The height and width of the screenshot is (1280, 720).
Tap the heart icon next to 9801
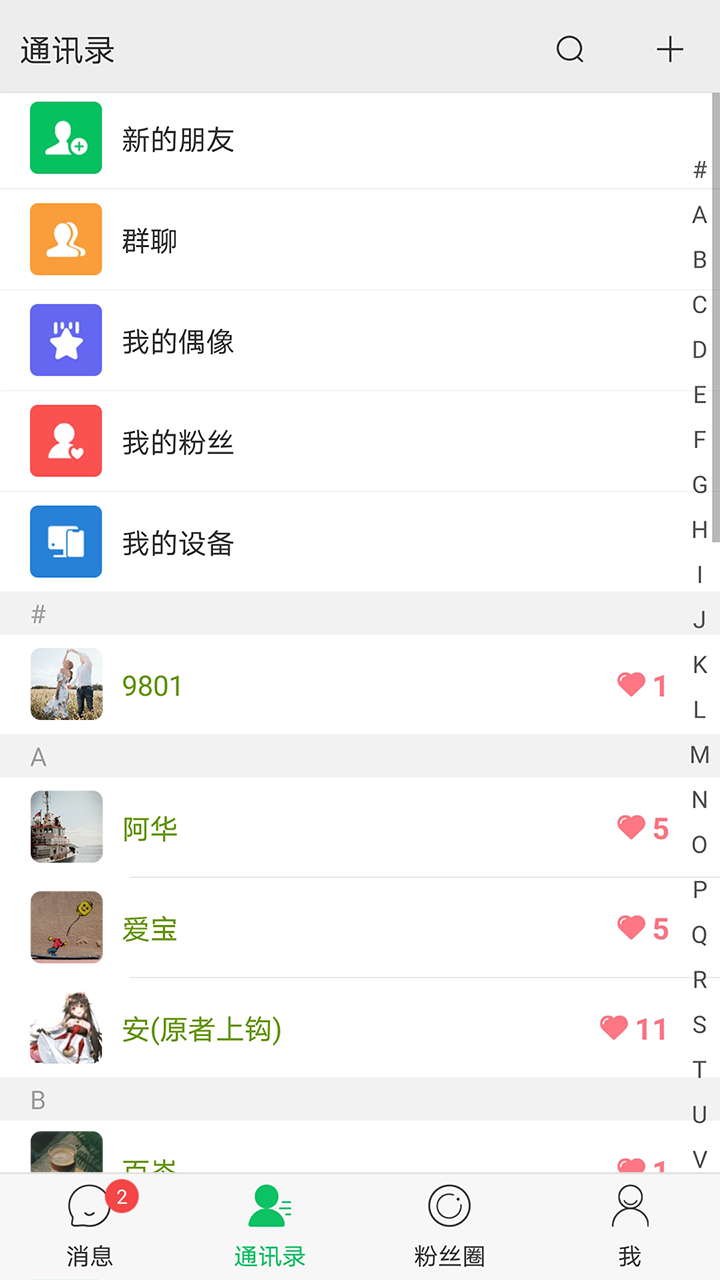click(x=630, y=685)
